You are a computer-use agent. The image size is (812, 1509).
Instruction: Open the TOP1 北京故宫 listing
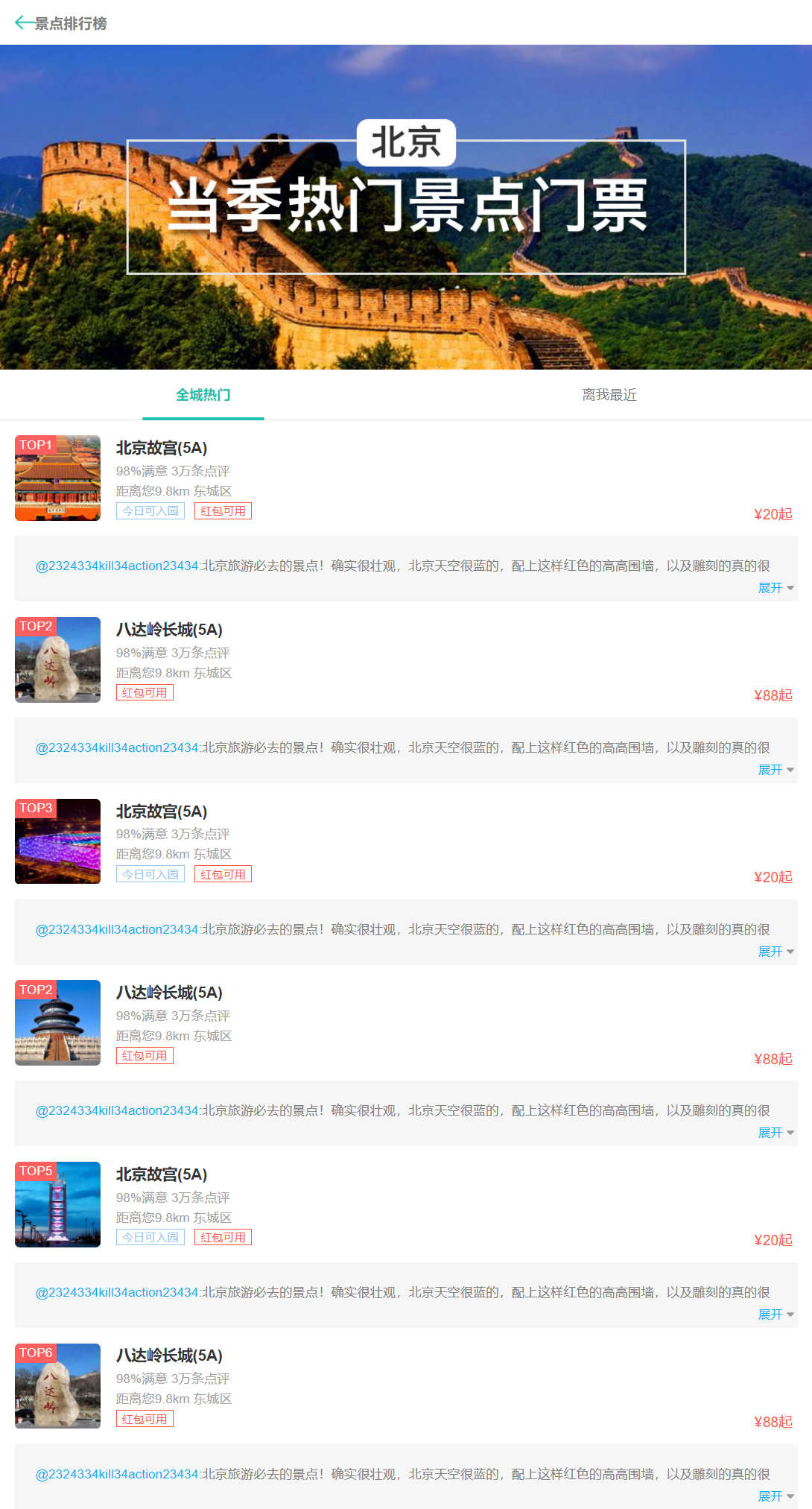point(162,448)
